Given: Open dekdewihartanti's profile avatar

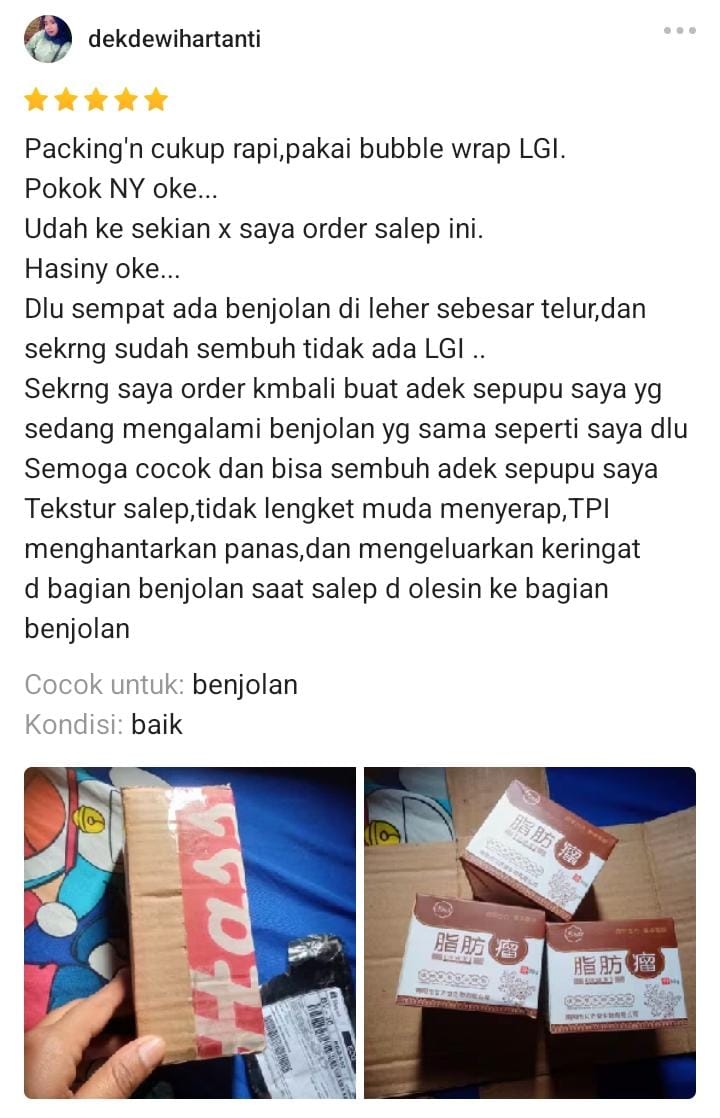Looking at the screenshot, I should click(48, 39).
